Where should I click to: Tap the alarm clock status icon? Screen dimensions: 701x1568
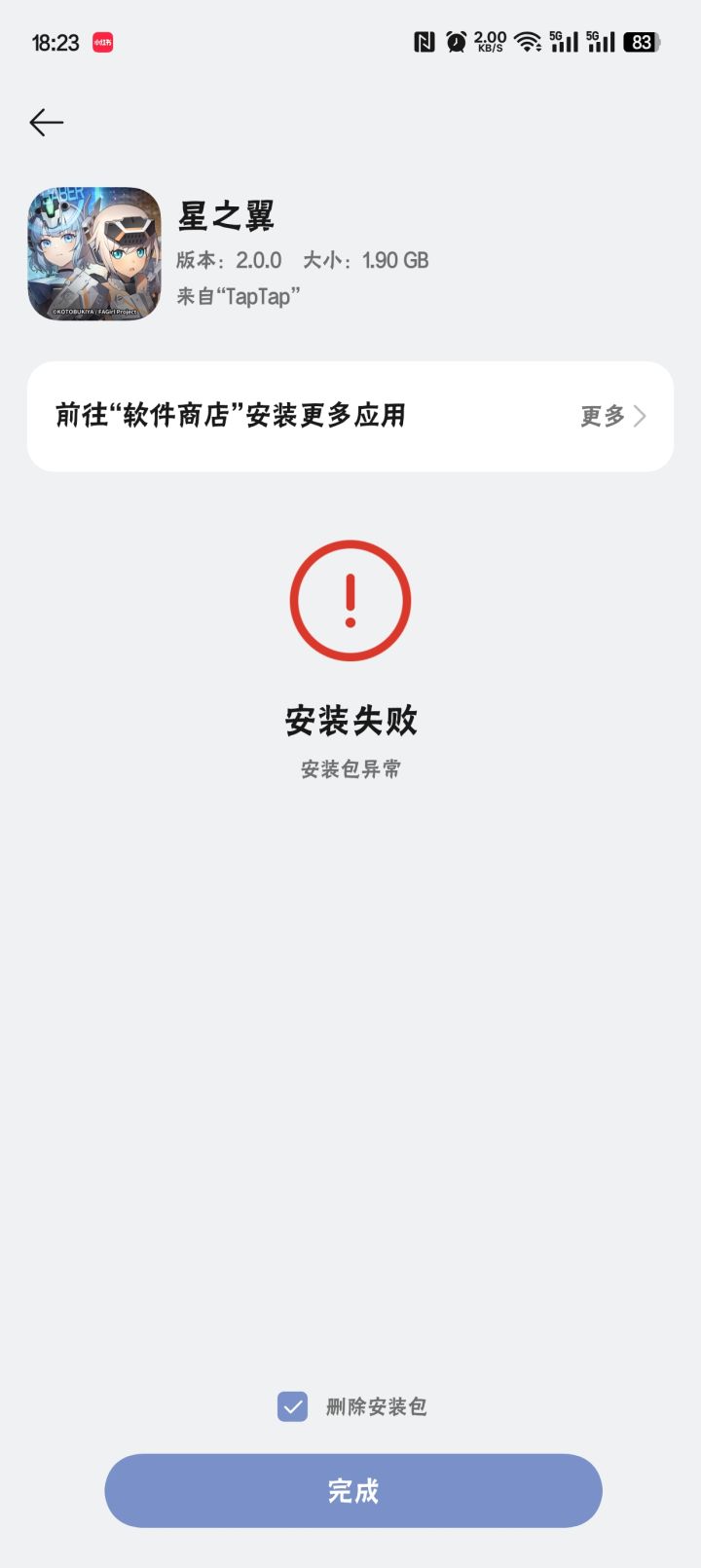pyautogui.click(x=454, y=43)
